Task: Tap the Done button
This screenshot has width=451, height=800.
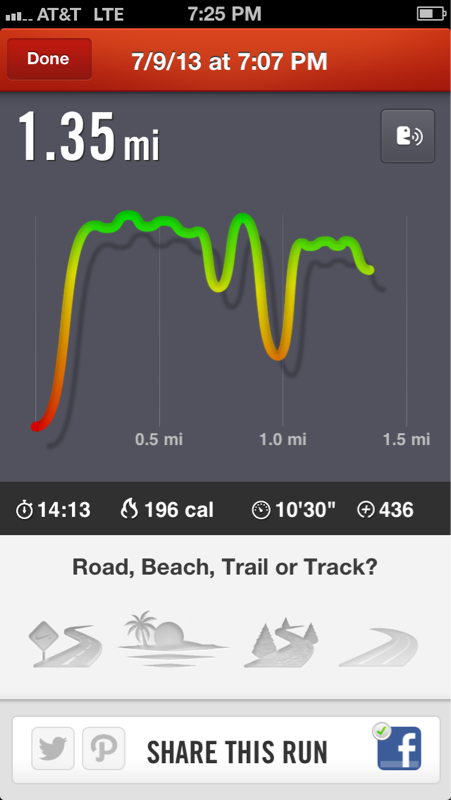Action: pyautogui.click(x=49, y=59)
